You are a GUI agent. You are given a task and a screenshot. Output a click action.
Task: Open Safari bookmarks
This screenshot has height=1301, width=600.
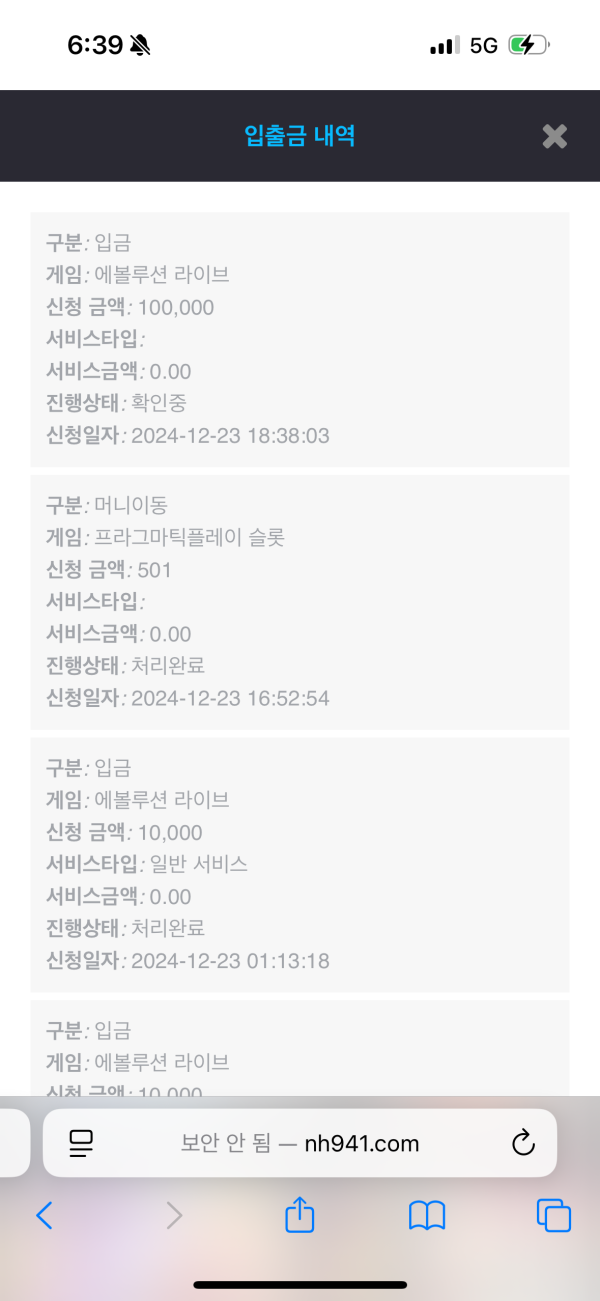427,1215
